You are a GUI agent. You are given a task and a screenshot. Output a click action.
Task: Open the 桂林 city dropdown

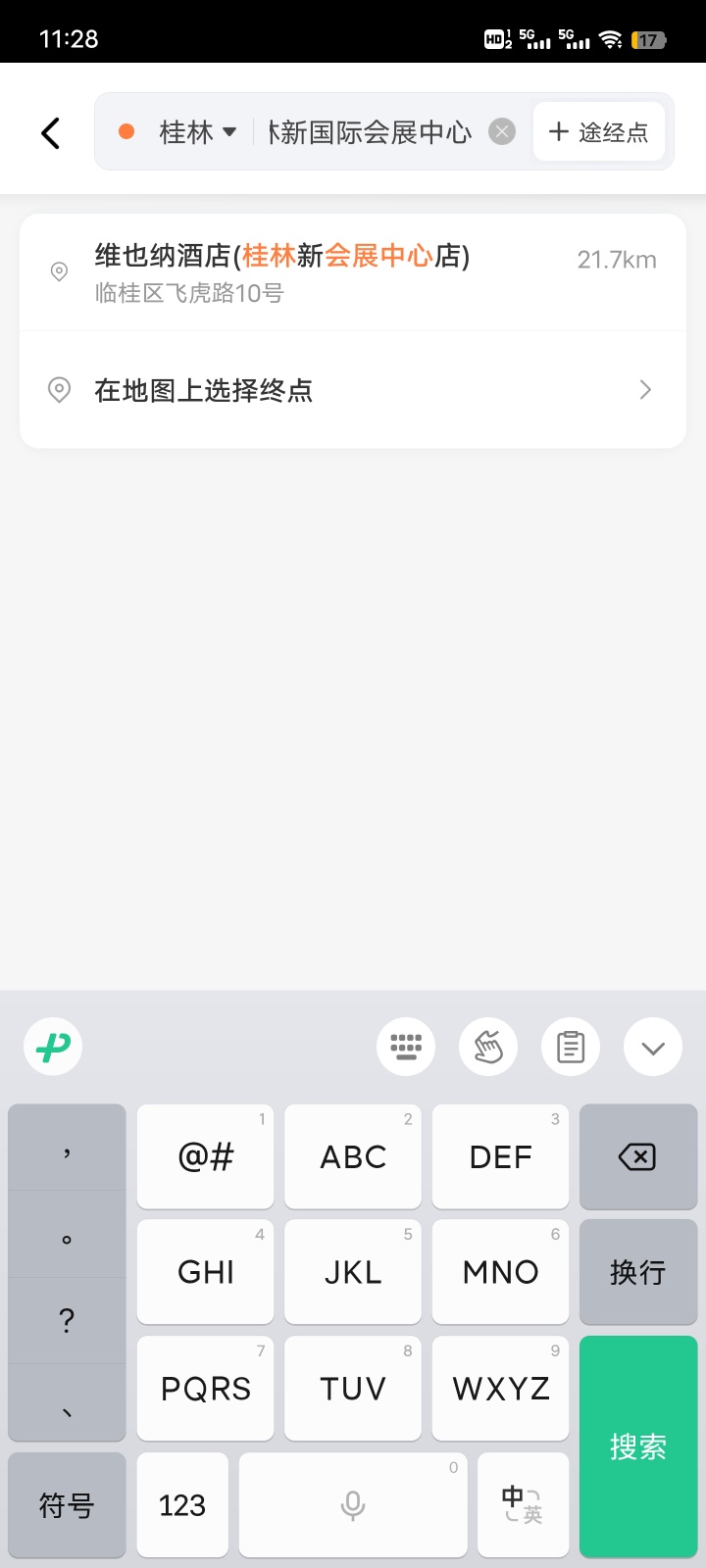click(x=197, y=131)
